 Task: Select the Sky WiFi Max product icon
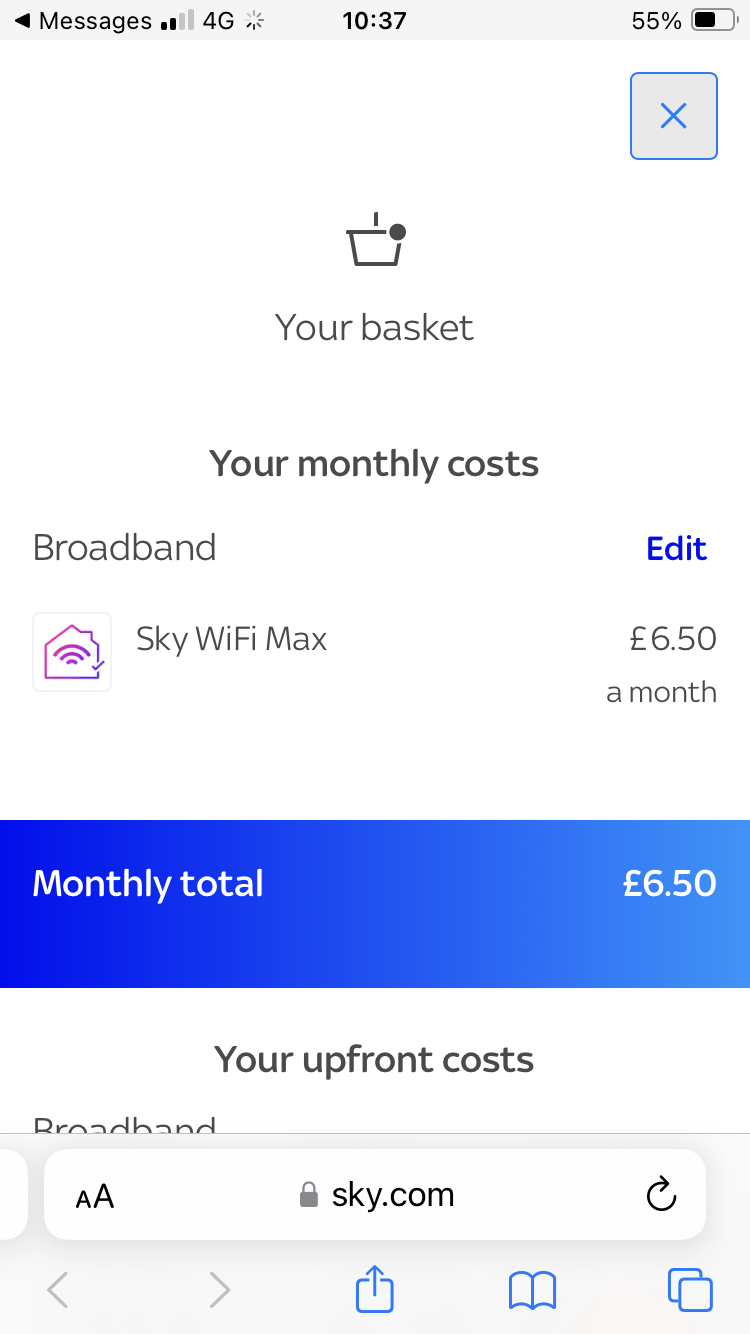tap(72, 651)
